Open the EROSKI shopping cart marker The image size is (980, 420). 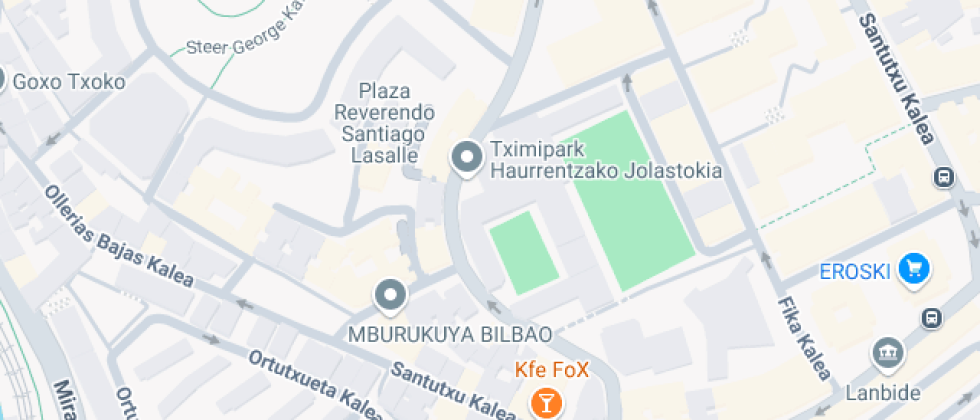click(913, 268)
